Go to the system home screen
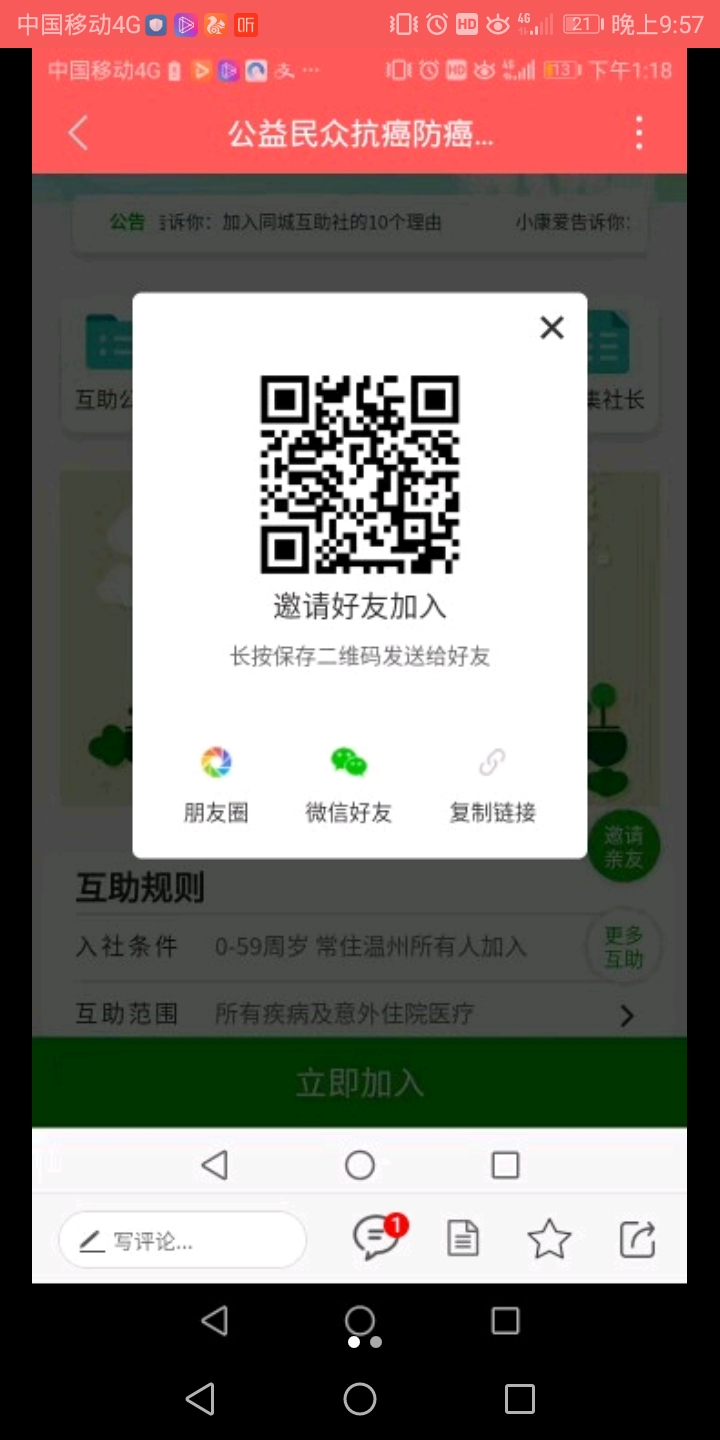Viewport: 720px width, 1440px height. click(x=360, y=1398)
